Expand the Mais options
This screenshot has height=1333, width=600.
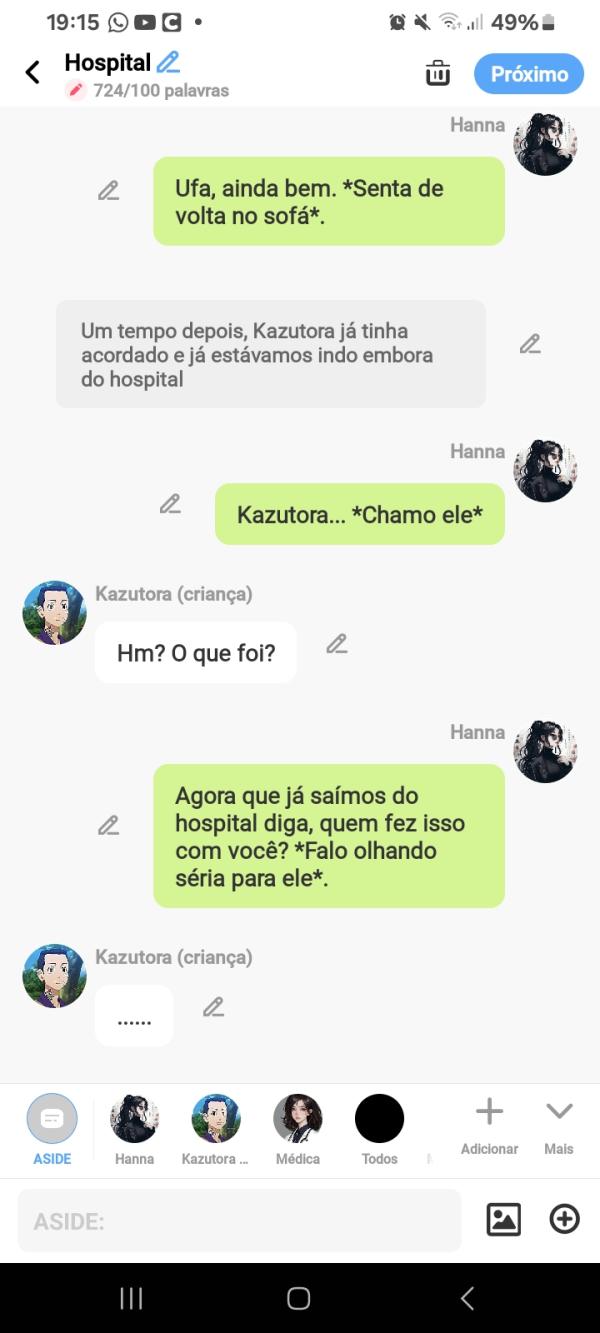point(559,1125)
